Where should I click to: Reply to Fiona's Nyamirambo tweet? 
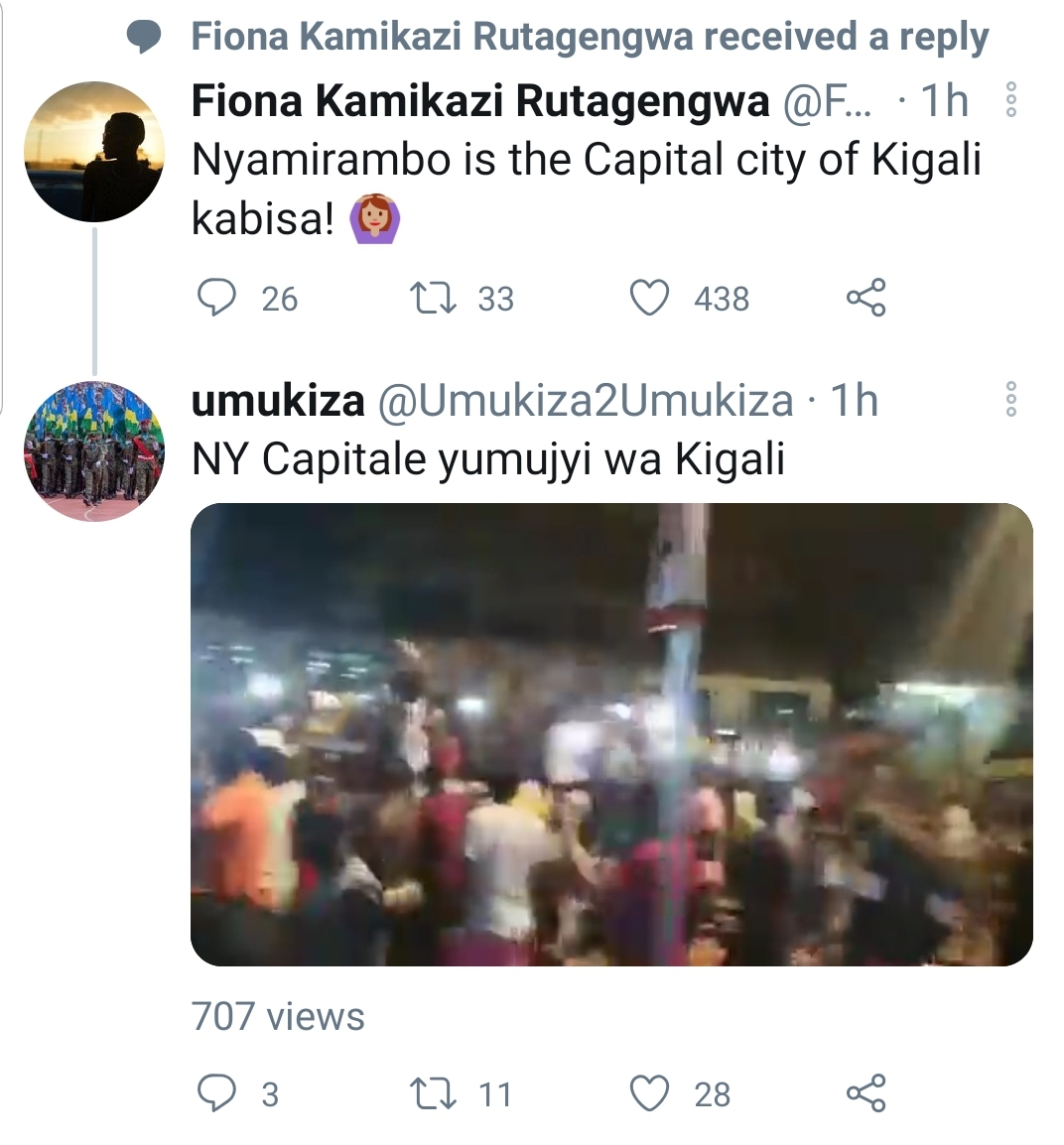click(x=217, y=298)
